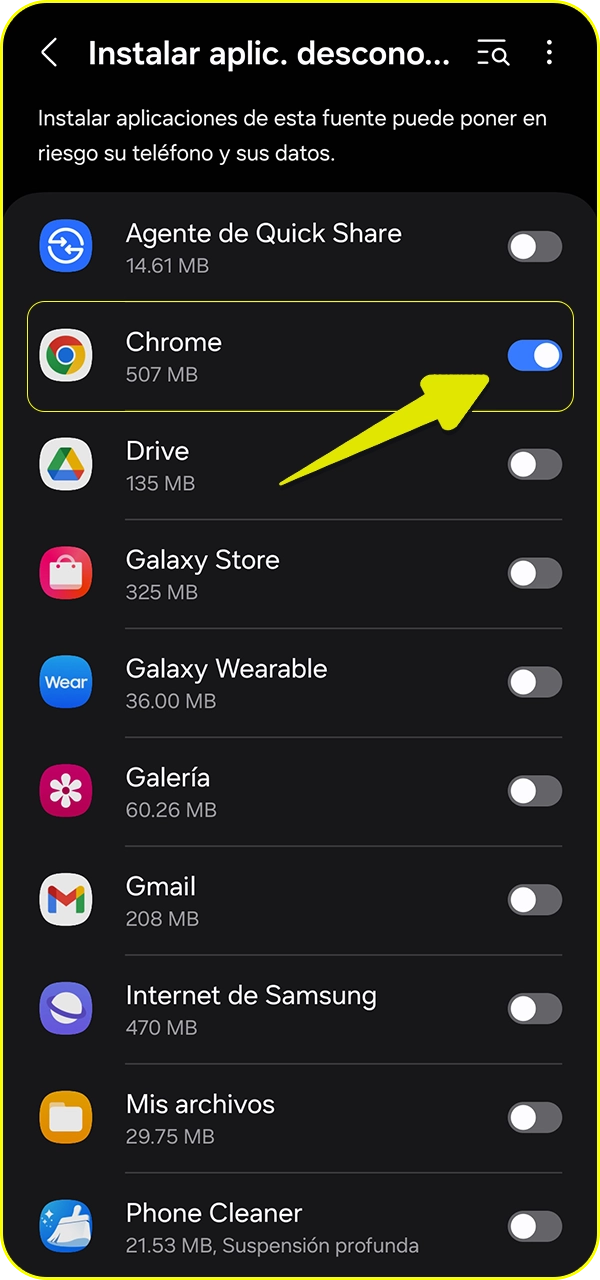600x1280 pixels.
Task: Disable the Chrome toggle
Action: tap(535, 355)
